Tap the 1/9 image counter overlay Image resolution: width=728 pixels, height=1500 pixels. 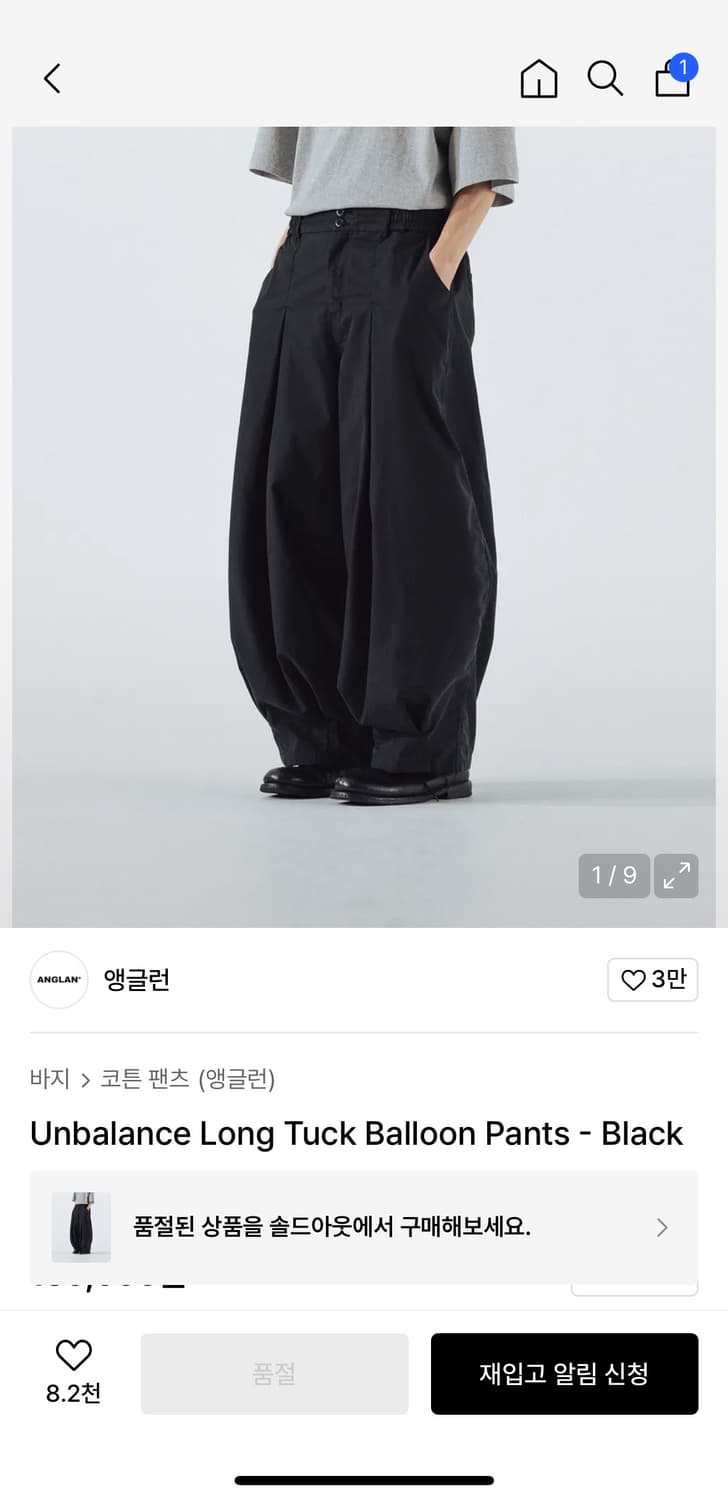[612, 875]
